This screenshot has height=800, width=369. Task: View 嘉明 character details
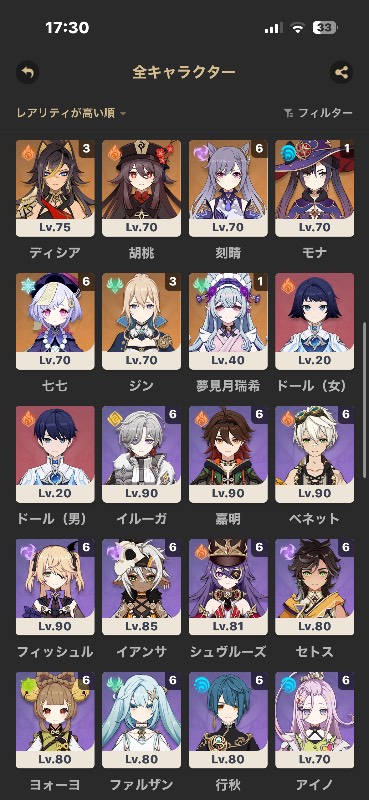pos(228,454)
